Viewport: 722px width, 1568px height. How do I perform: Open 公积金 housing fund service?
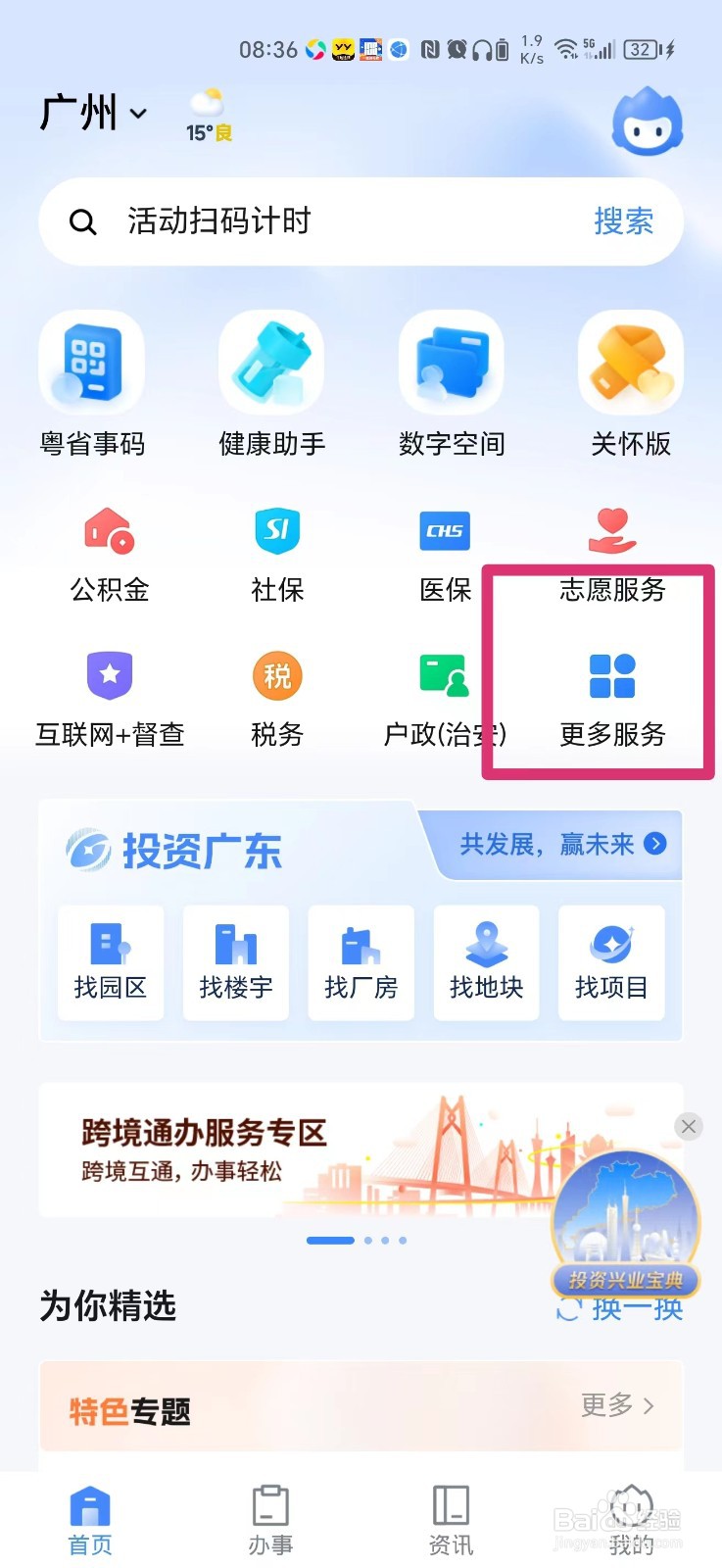coord(109,554)
